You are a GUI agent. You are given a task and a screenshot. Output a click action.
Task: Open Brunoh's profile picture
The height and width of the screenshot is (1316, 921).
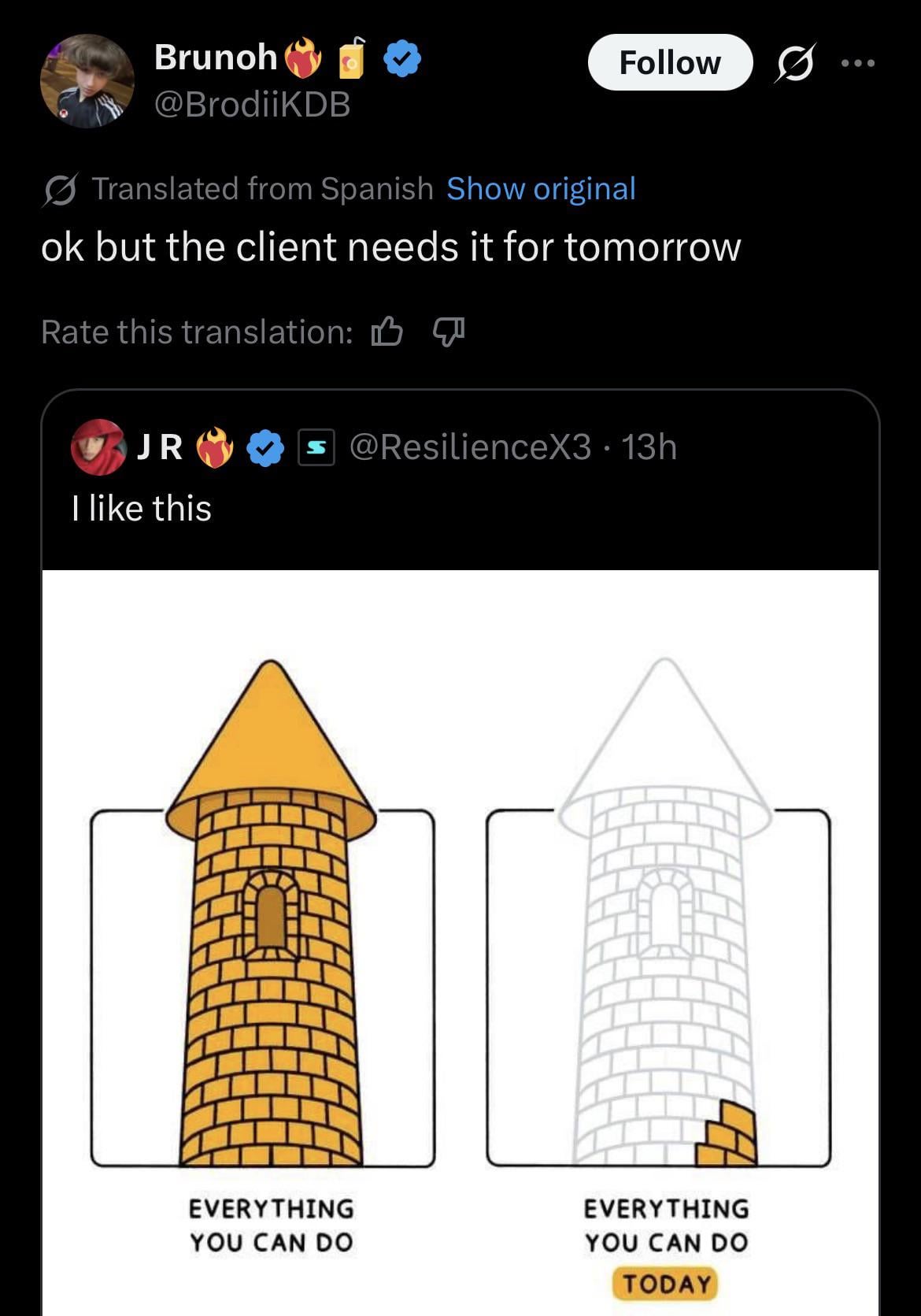pyautogui.click(x=87, y=81)
